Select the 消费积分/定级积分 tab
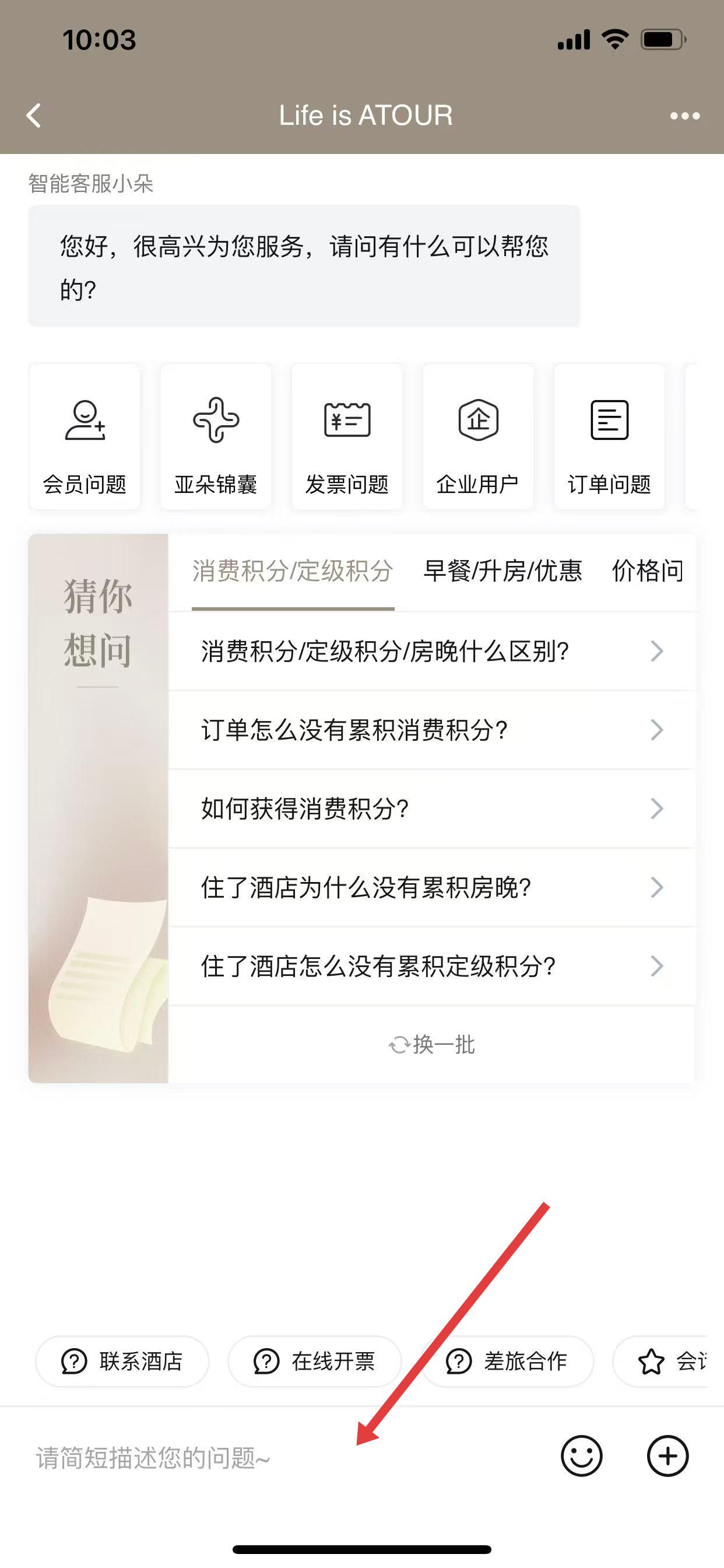The image size is (724, 1568). click(x=293, y=571)
